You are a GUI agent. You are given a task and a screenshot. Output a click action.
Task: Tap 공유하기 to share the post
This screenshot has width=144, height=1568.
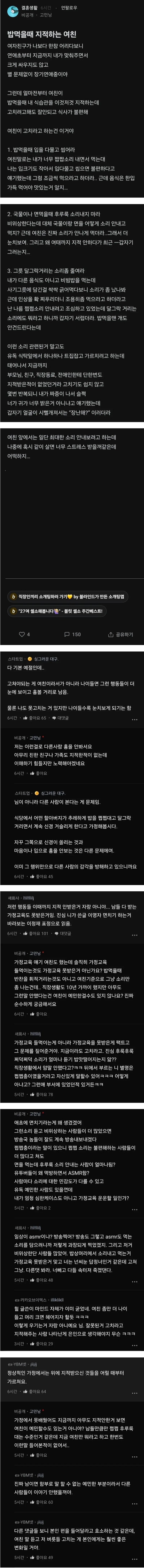point(120,634)
